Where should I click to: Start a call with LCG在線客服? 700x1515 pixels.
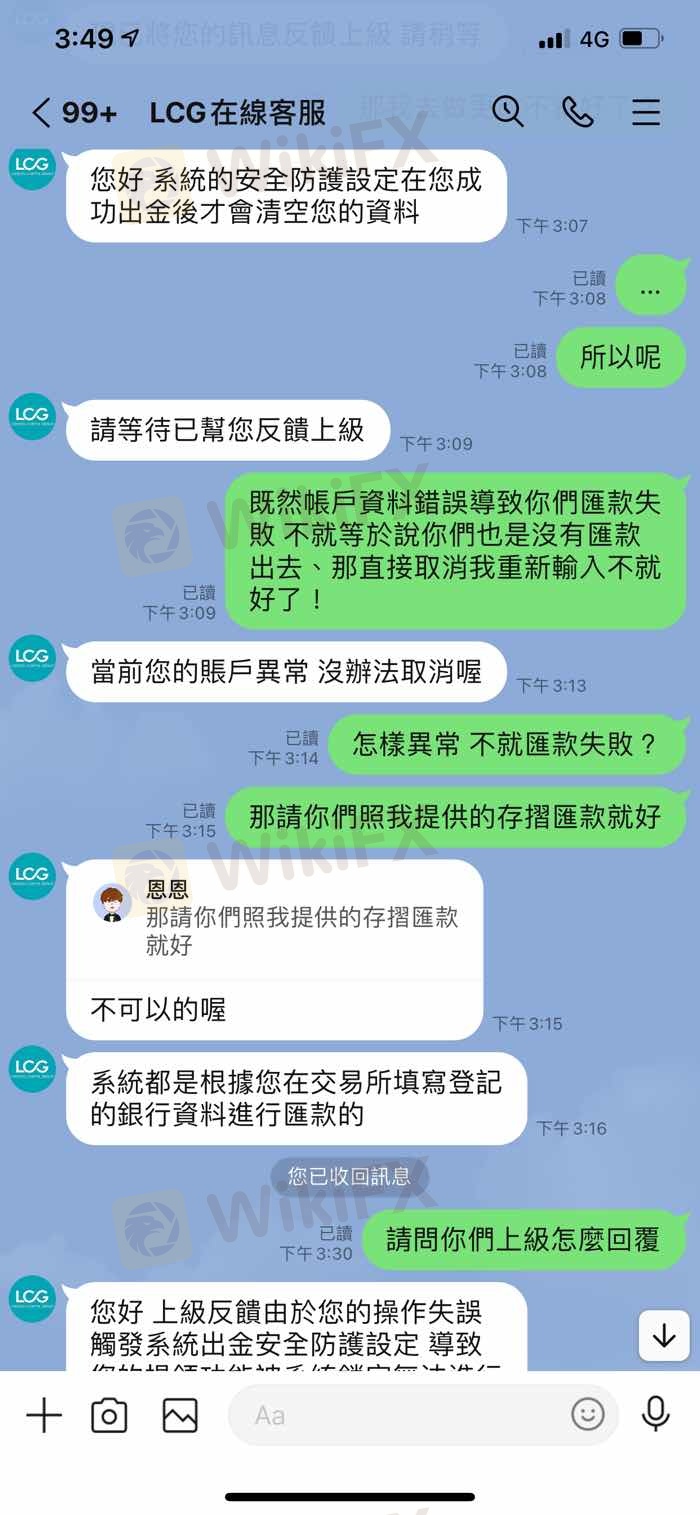(578, 112)
